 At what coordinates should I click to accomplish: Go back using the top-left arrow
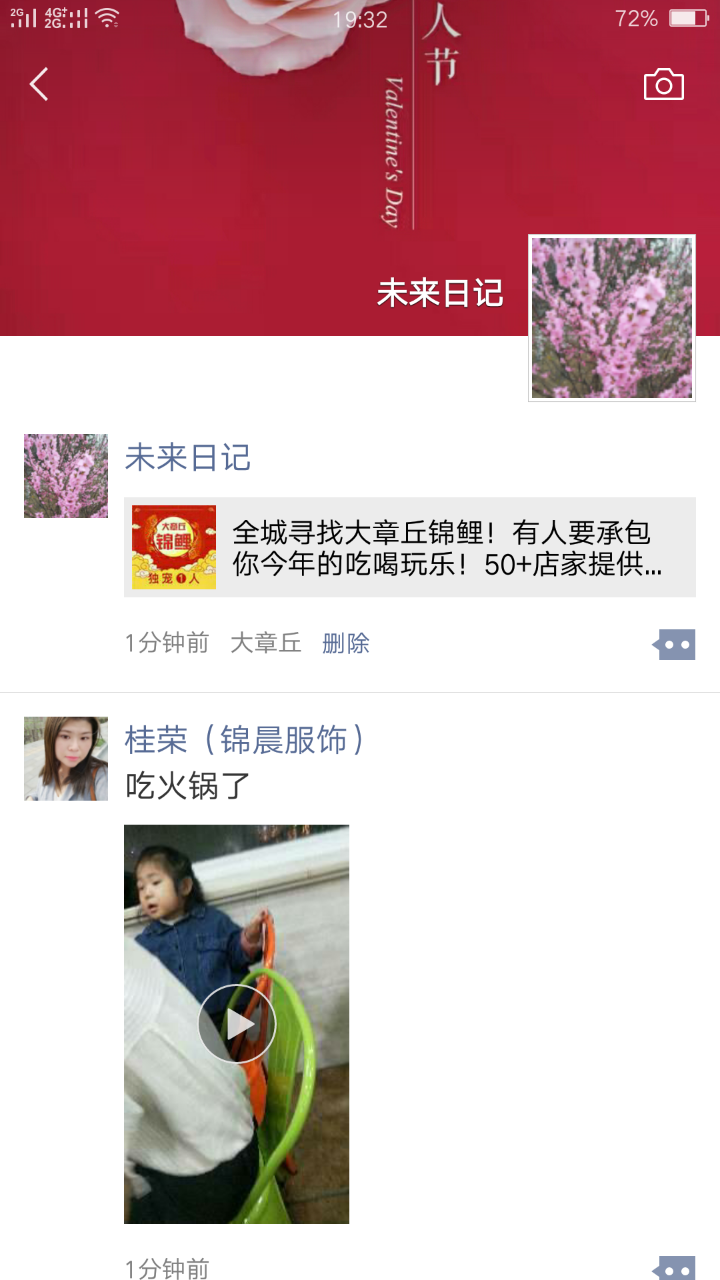click(x=39, y=85)
